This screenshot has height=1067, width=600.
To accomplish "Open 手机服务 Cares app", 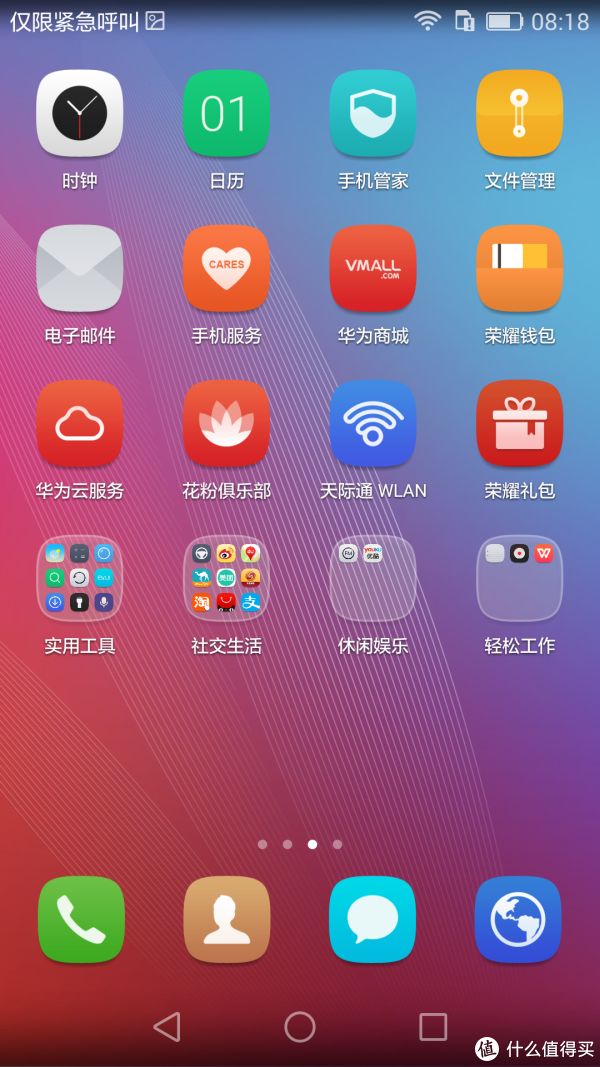I will 226,268.
